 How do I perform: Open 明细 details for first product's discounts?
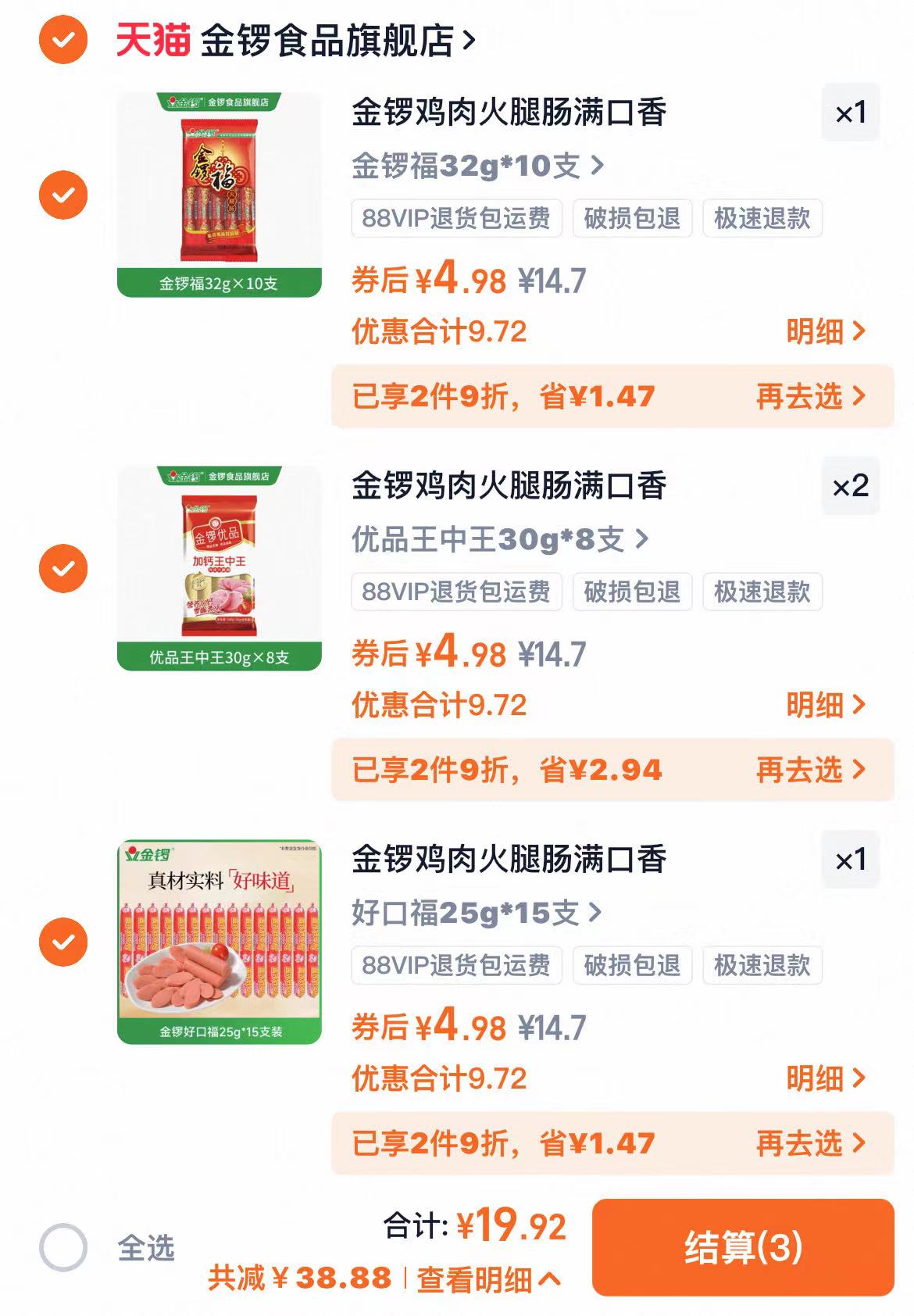pyautogui.click(x=827, y=332)
